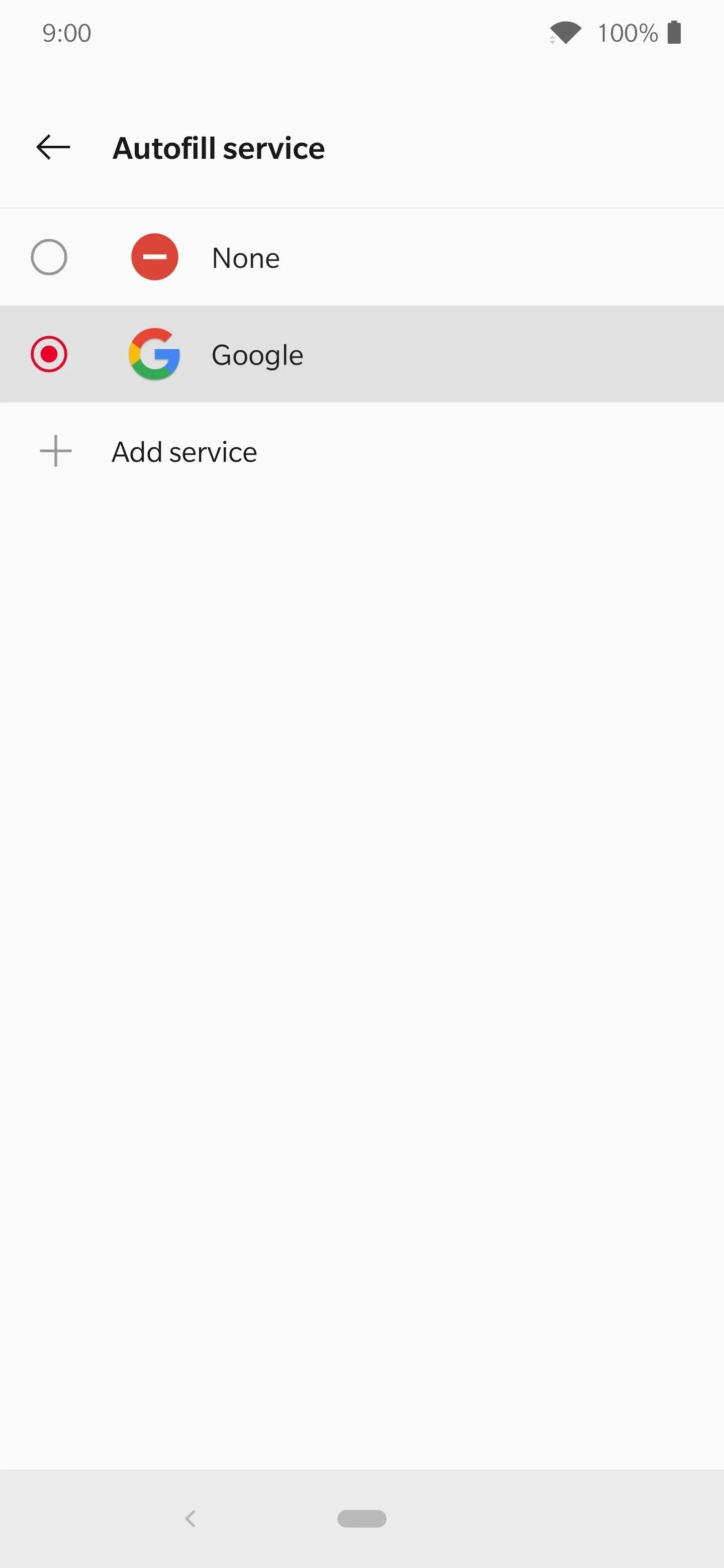
Task: Go back from Autofill service
Action: (x=54, y=147)
